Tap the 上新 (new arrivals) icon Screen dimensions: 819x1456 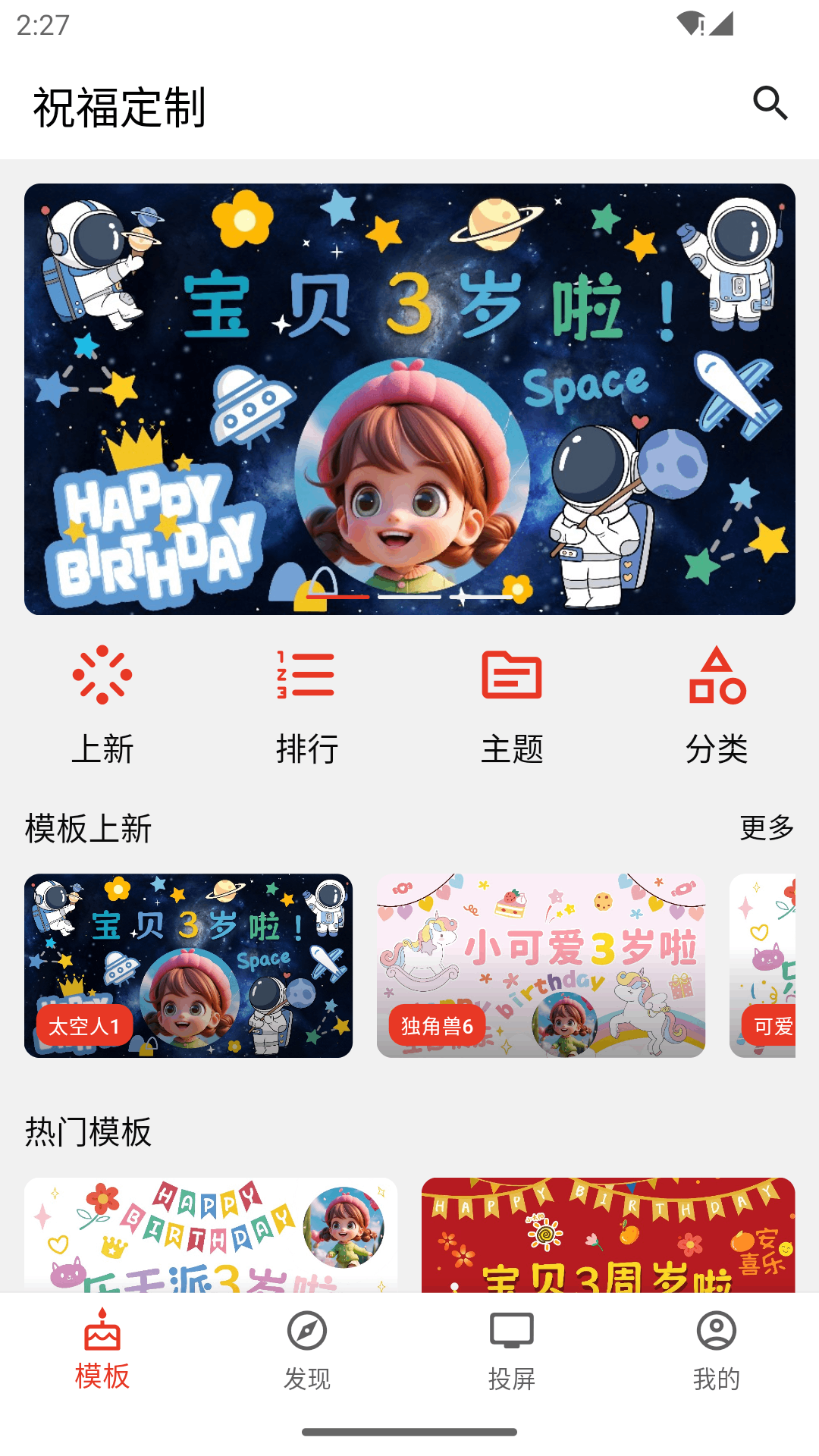pos(103,677)
